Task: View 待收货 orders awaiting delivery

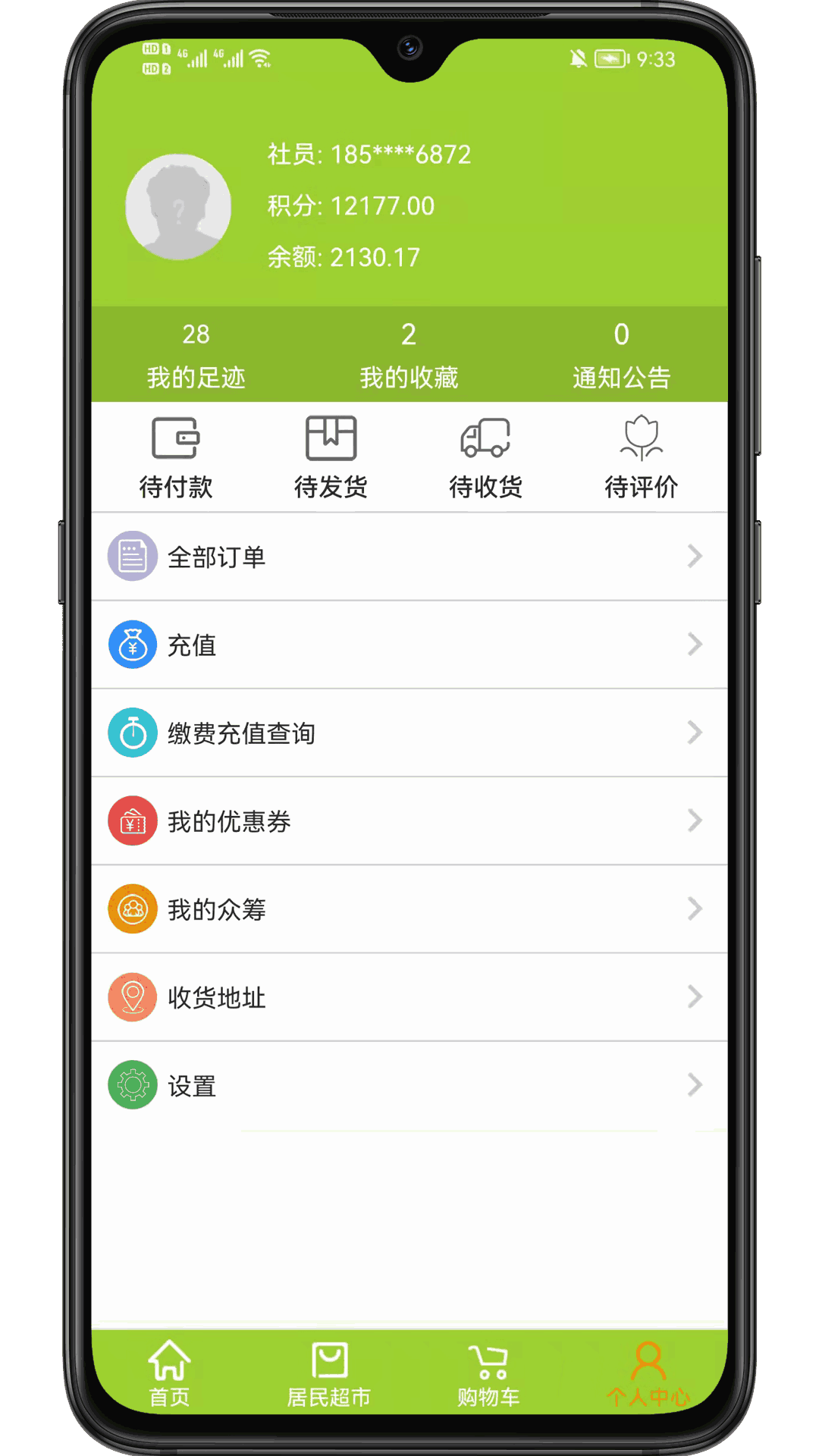Action: point(485,457)
